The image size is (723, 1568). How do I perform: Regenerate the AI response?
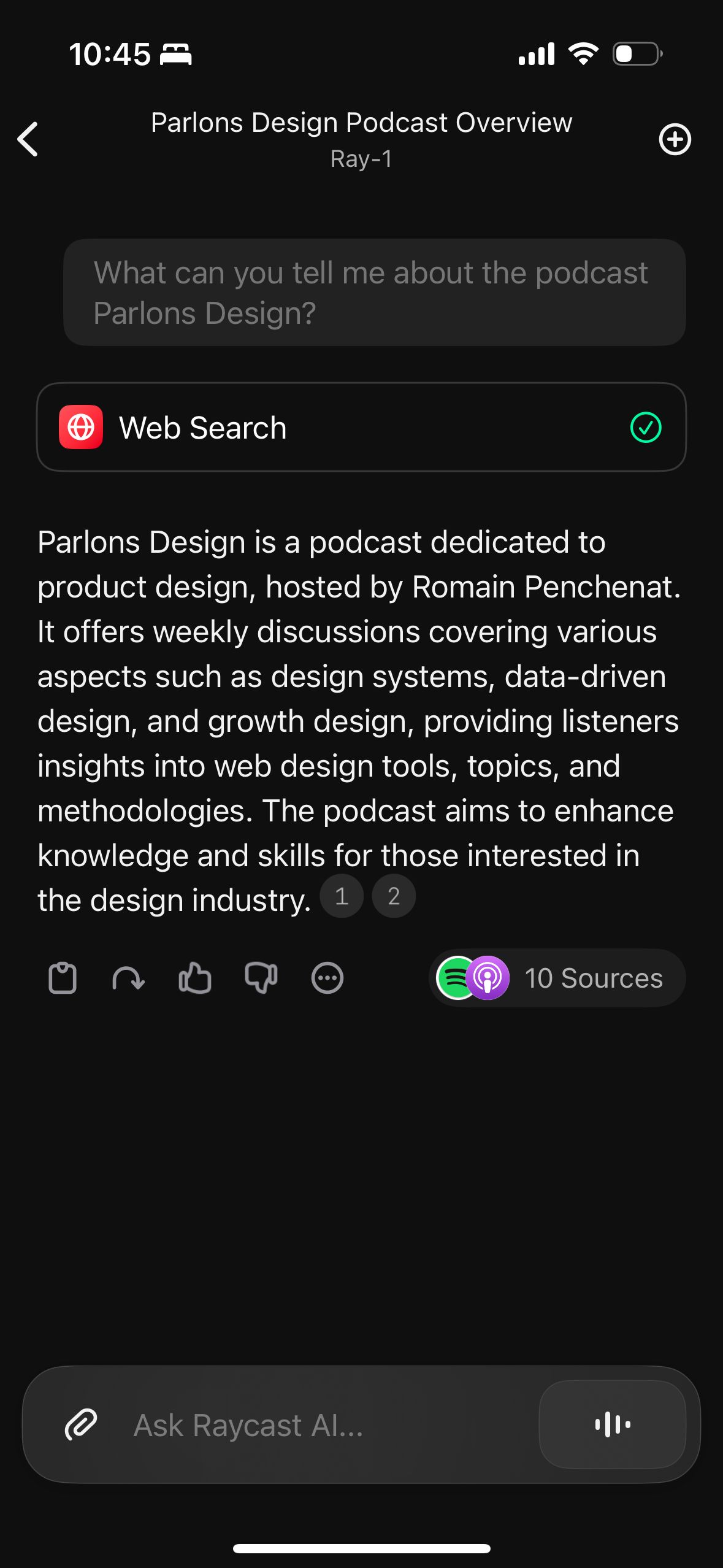click(128, 978)
